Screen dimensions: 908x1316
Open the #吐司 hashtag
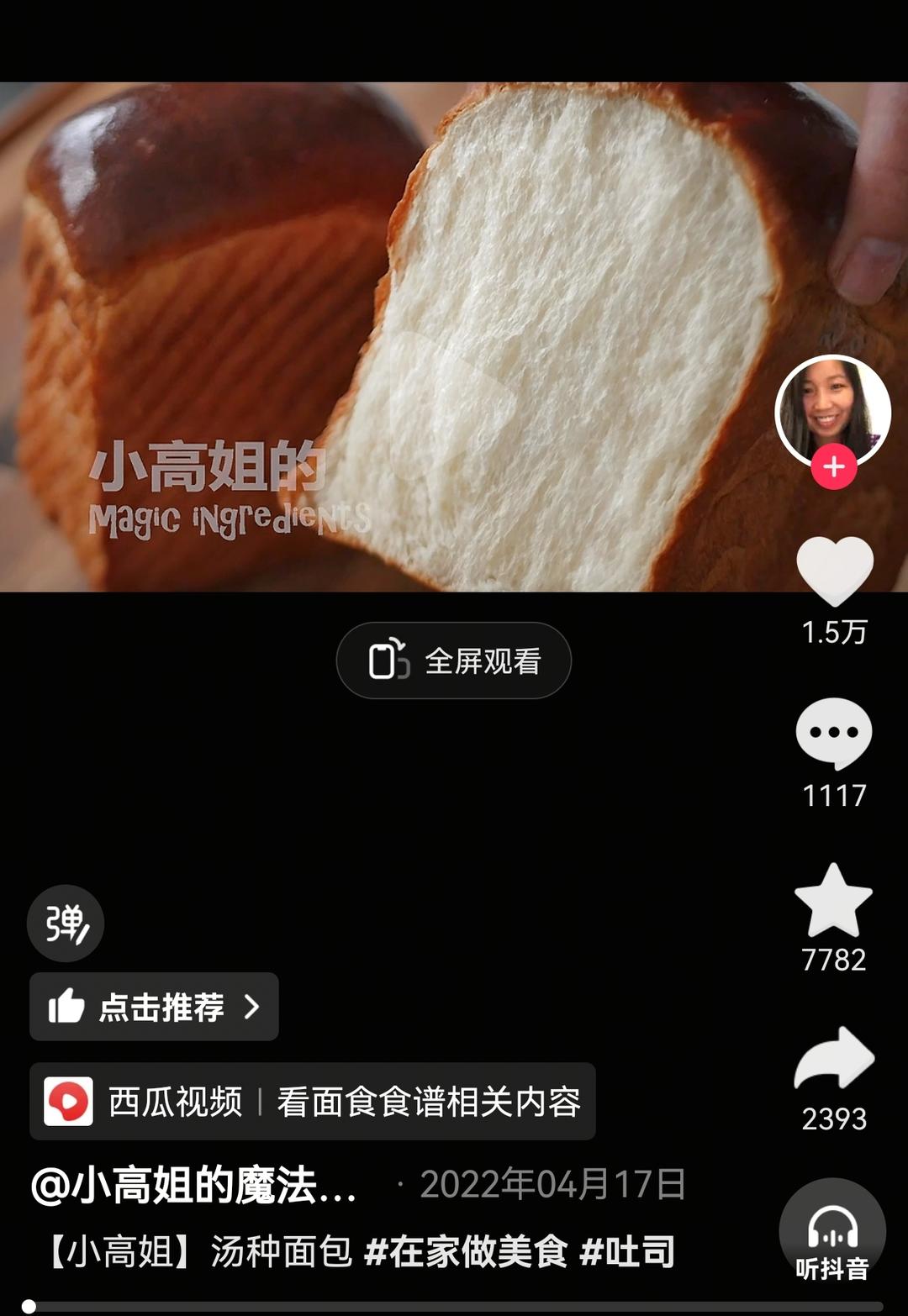tap(627, 1252)
